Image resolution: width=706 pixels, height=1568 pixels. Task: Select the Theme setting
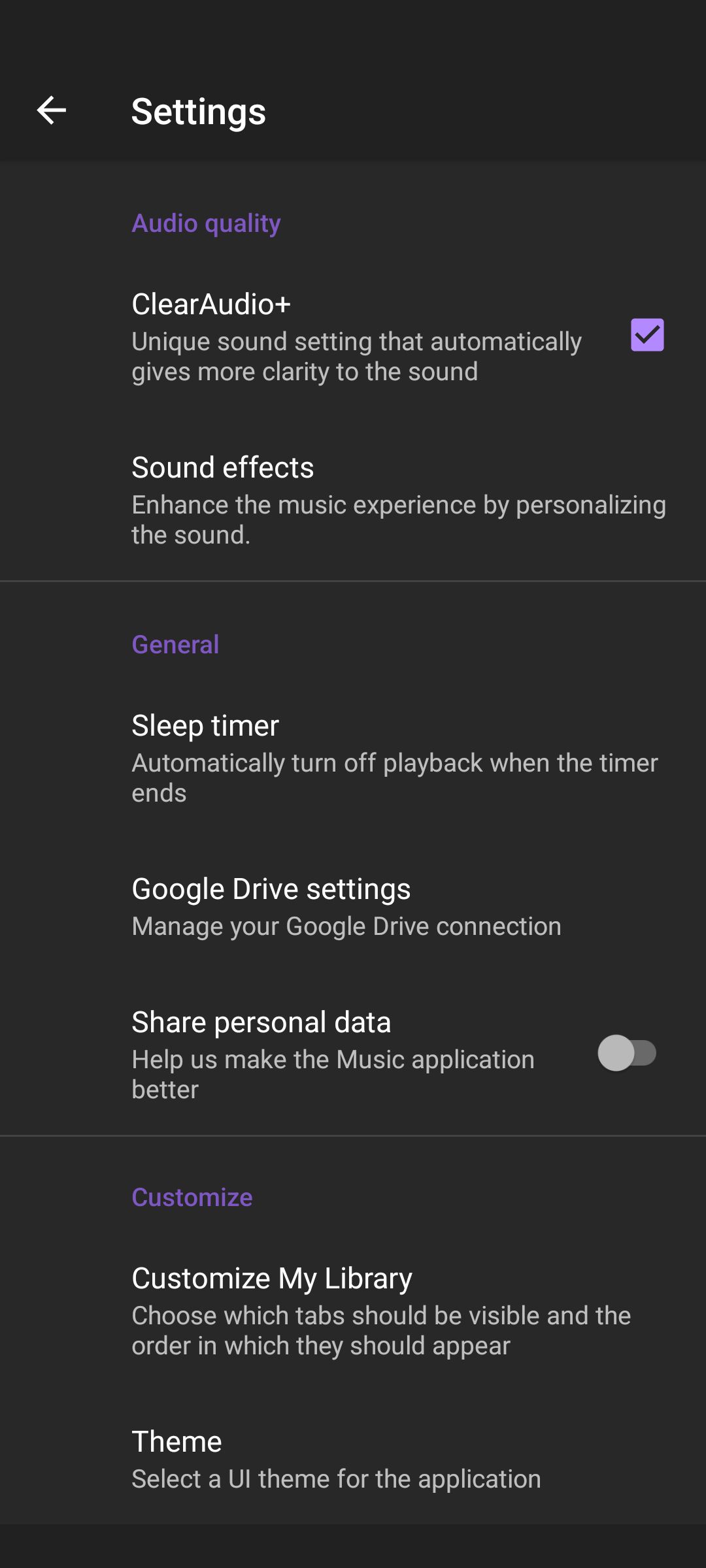(353, 1458)
